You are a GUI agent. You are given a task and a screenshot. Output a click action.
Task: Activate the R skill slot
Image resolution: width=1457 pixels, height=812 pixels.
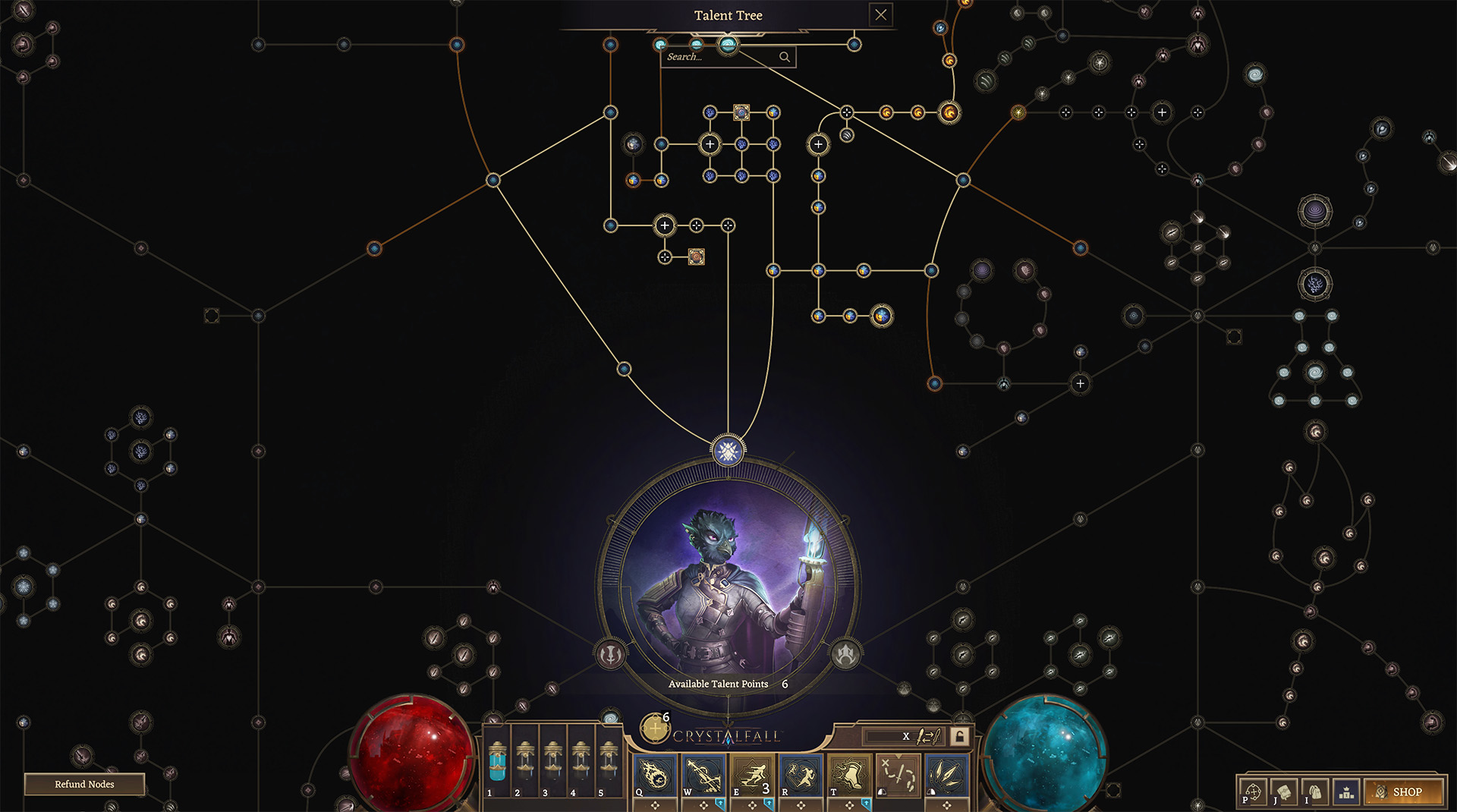point(800,776)
